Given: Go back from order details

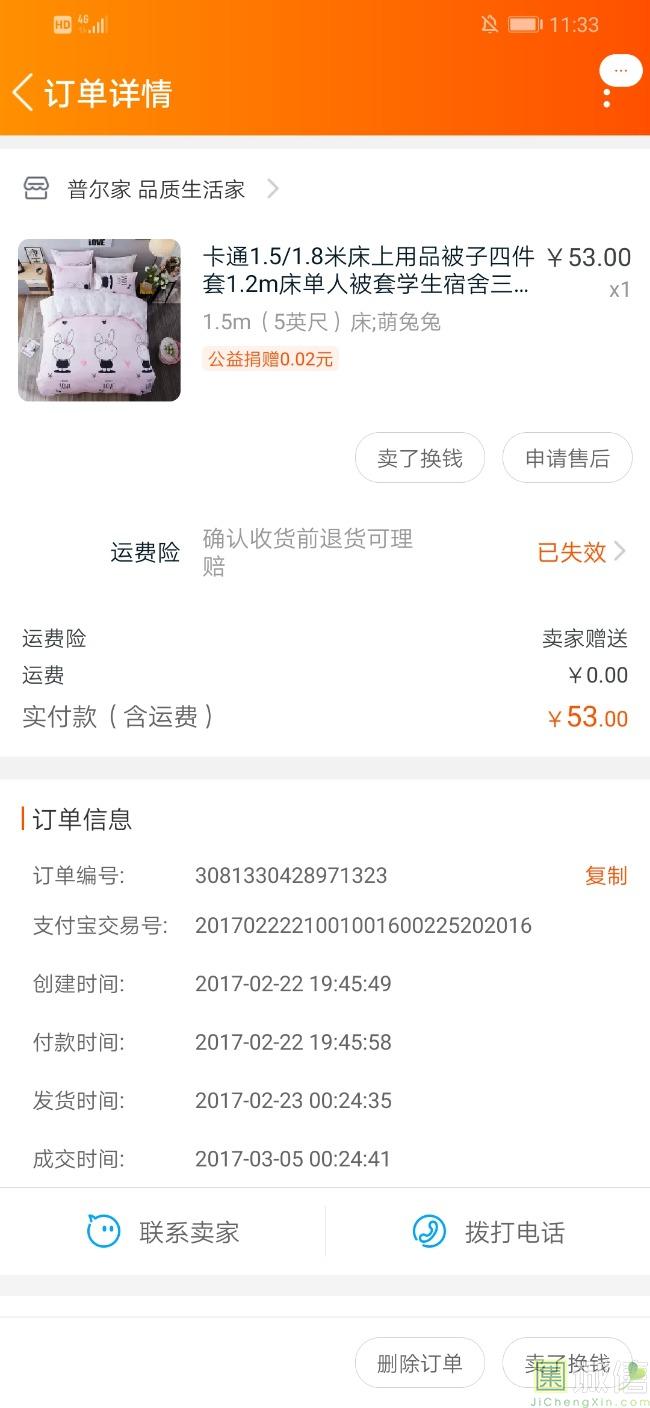Looking at the screenshot, I should click(x=23, y=93).
